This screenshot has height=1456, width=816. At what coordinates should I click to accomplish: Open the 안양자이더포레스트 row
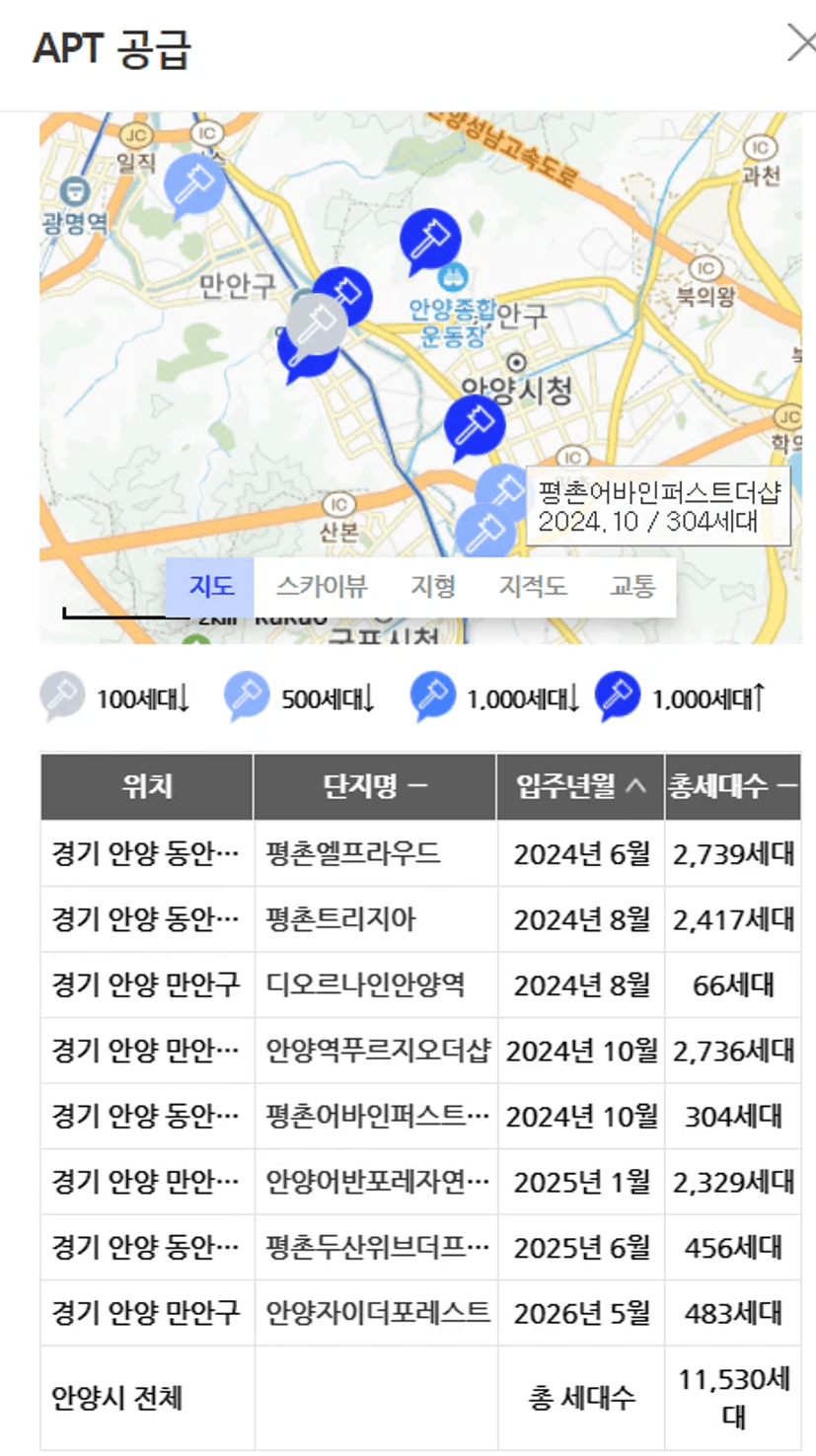tap(377, 1313)
